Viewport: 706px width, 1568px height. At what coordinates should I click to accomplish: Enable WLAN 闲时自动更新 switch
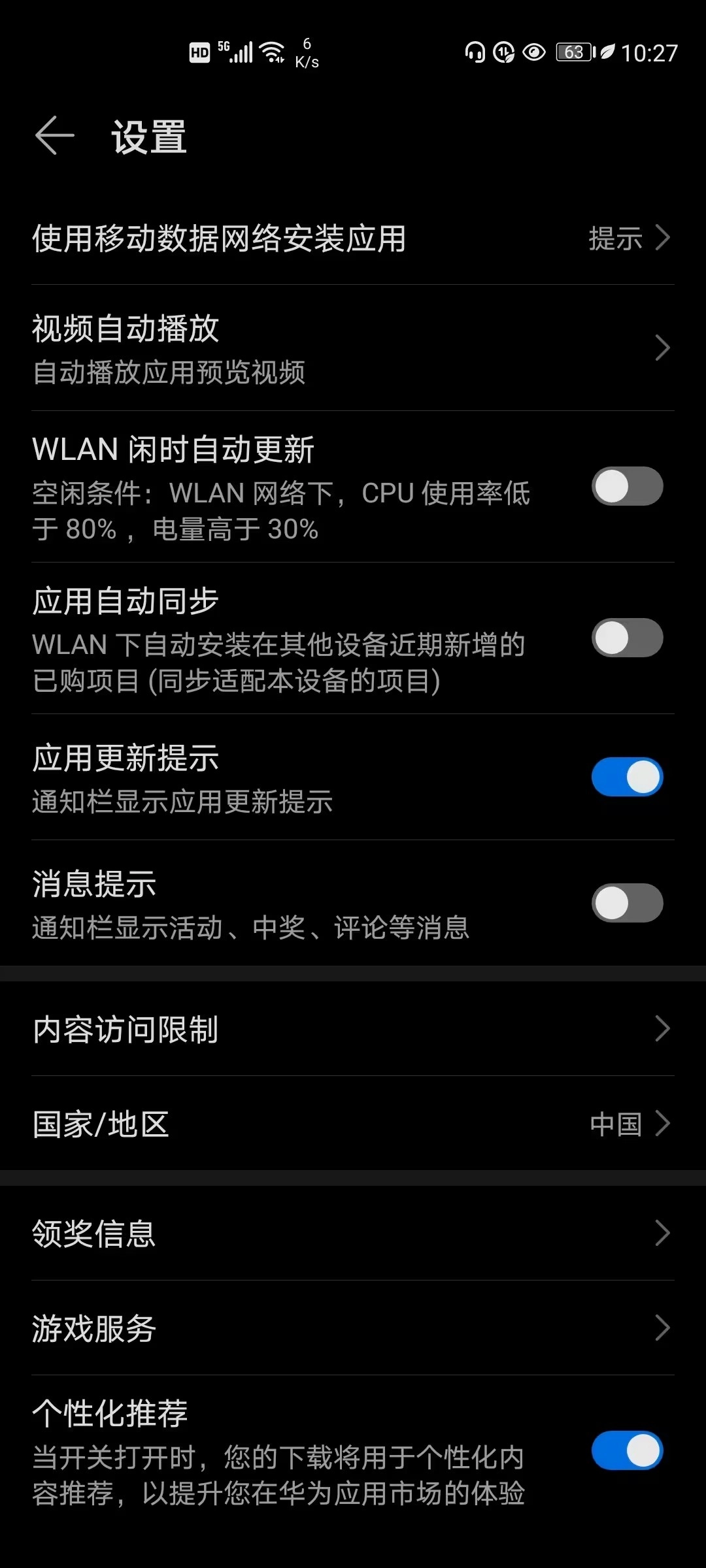pyautogui.click(x=627, y=487)
